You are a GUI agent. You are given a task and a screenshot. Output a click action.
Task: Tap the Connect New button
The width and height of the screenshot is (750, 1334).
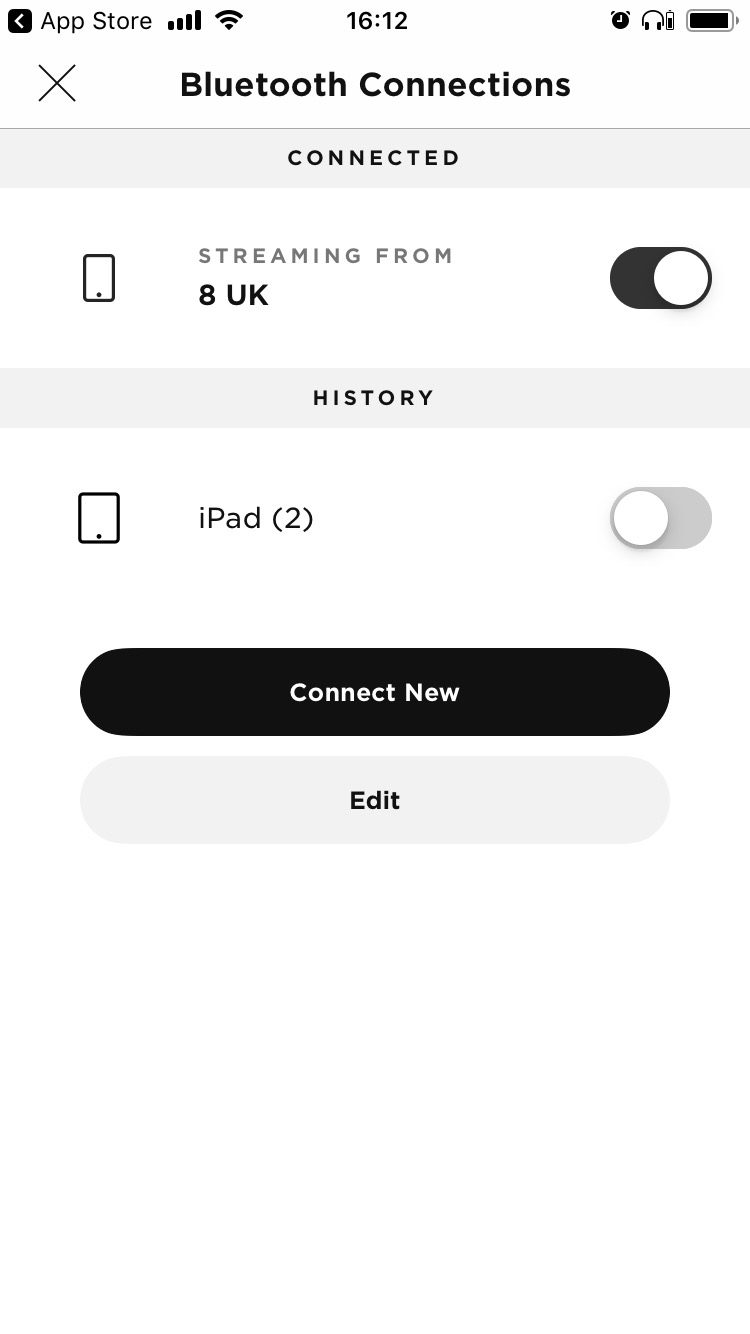tap(374, 692)
